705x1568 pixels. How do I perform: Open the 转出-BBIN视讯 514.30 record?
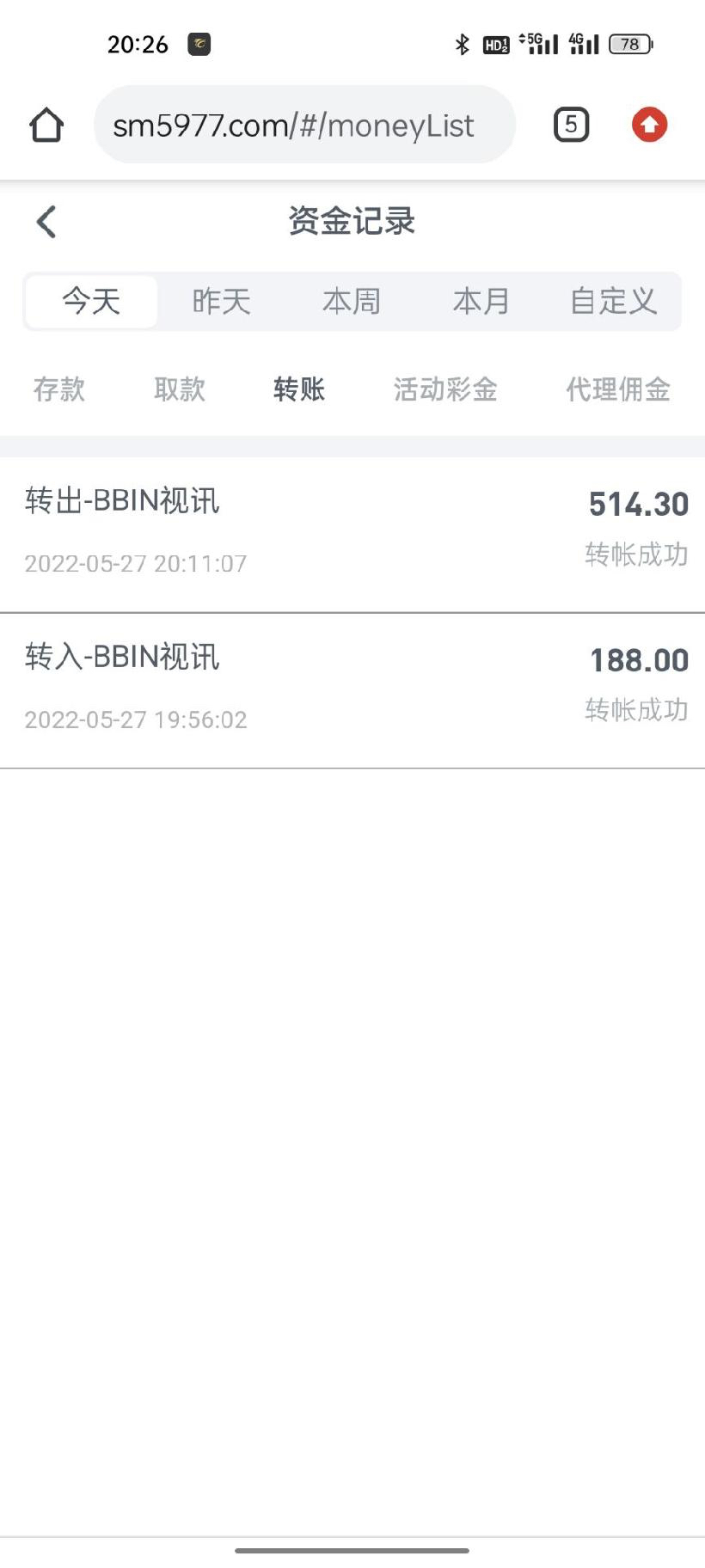pos(352,531)
